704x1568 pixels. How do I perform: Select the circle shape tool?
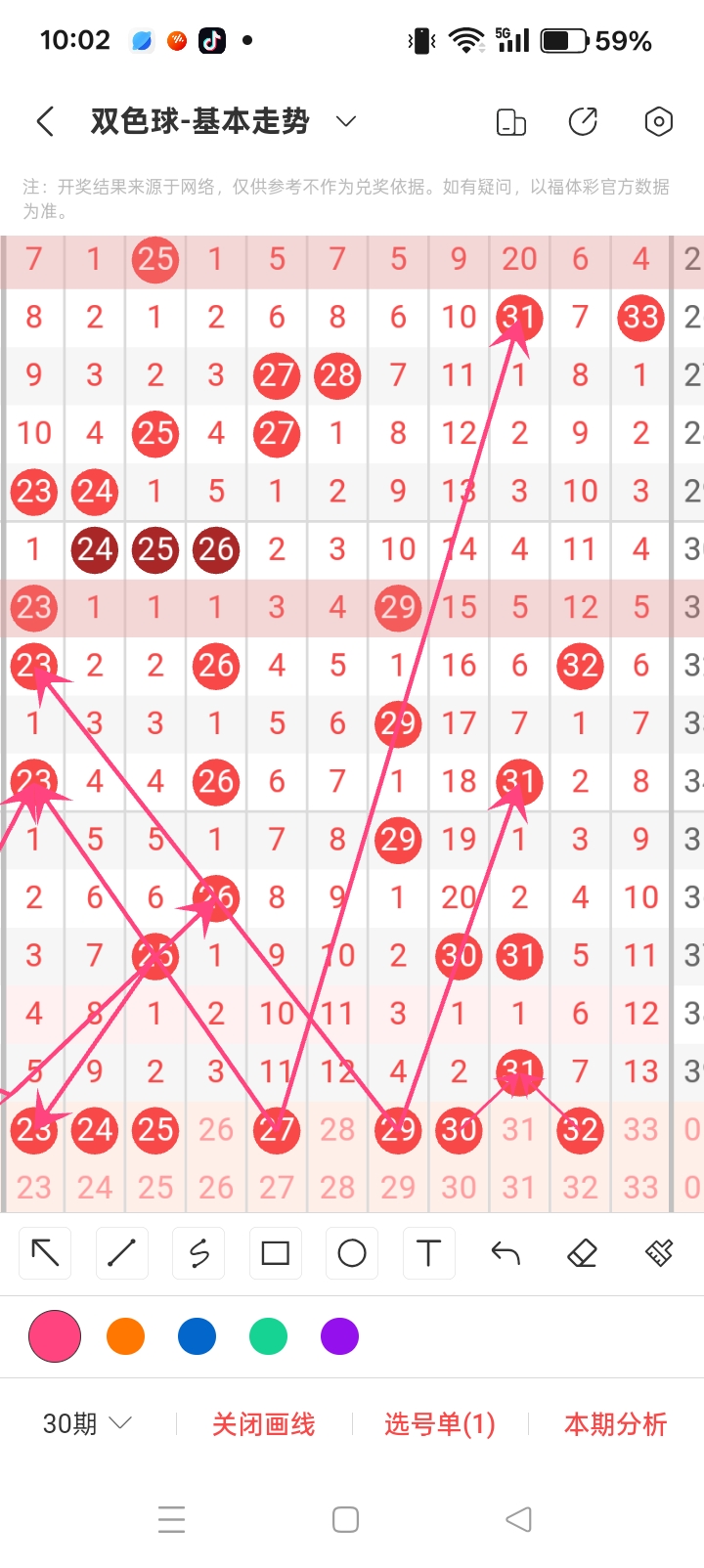[351, 1252]
